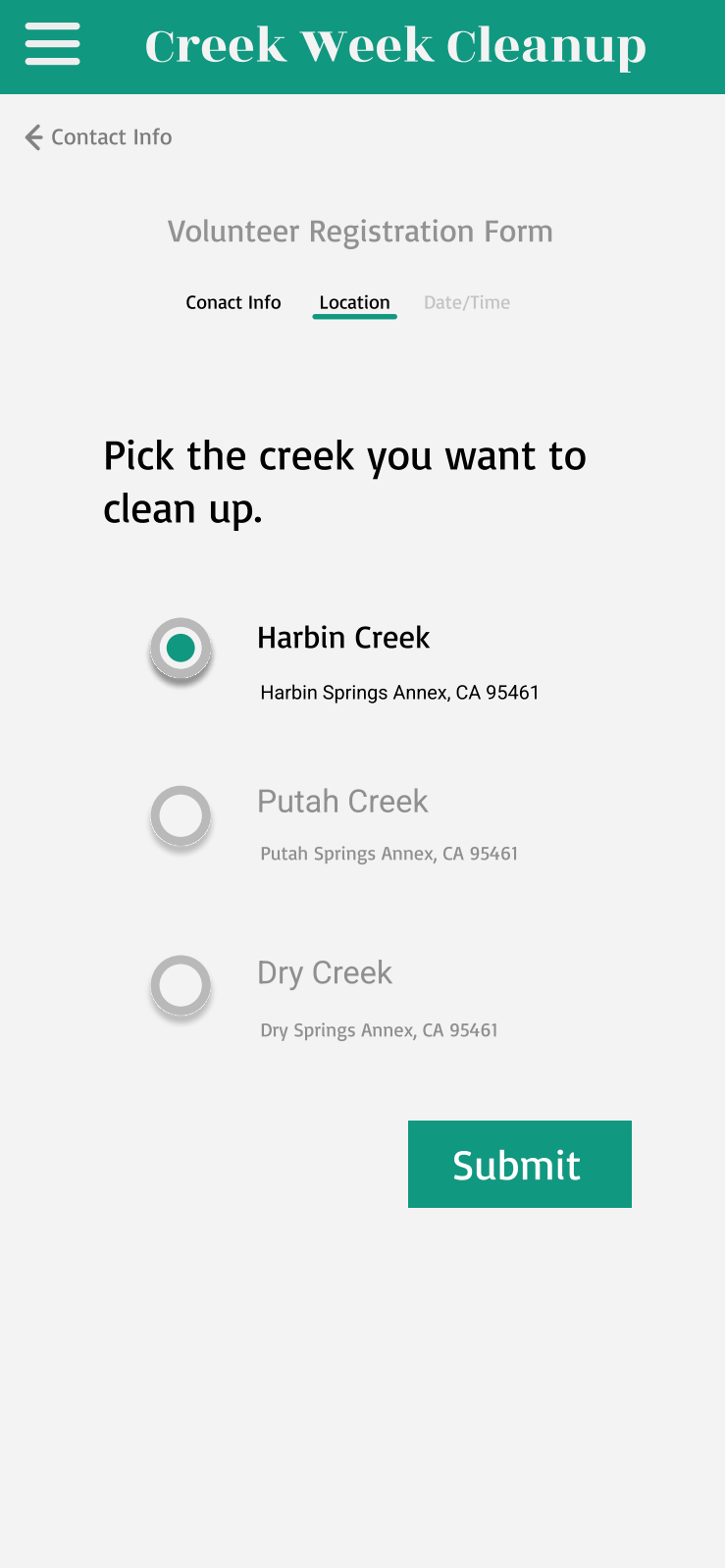Viewport: 725px width, 1568px height.
Task: Pick the Dry Creek option
Action: [x=181, y=985]
